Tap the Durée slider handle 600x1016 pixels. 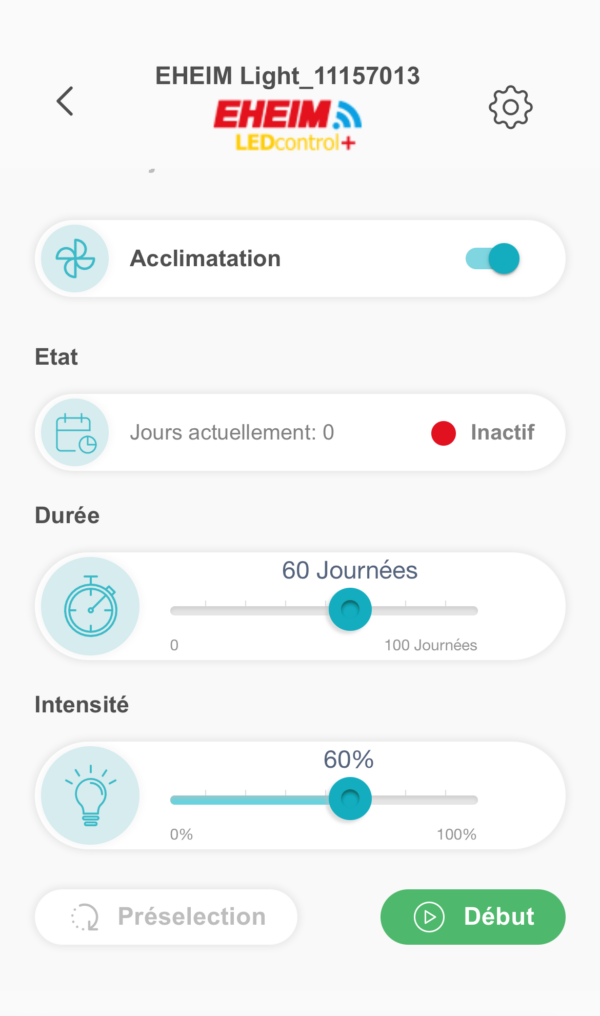click(x=350, y=610)
